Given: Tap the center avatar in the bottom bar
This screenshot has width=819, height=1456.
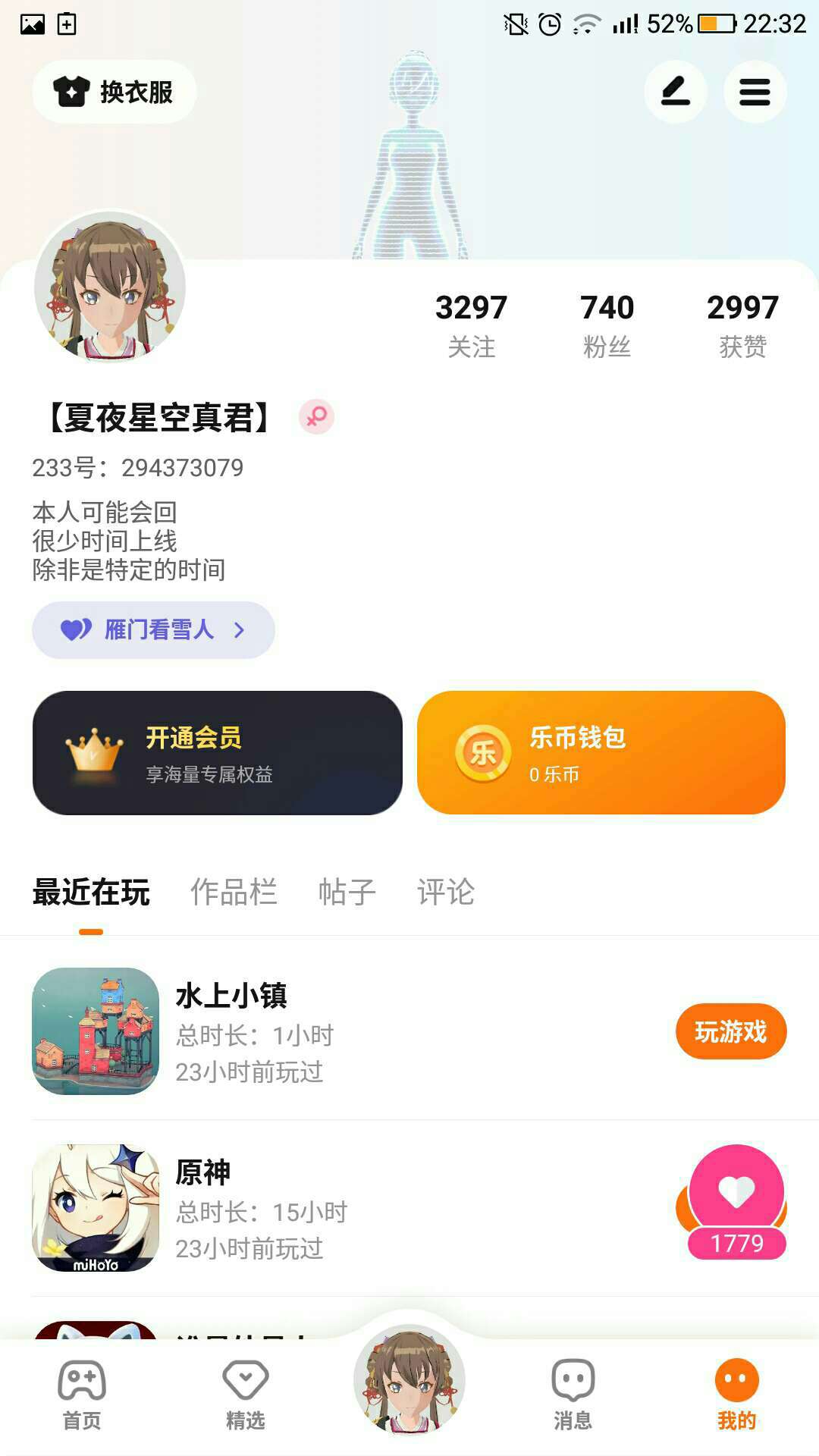Looking at the screenshot, I should [x=409, y=1379].
